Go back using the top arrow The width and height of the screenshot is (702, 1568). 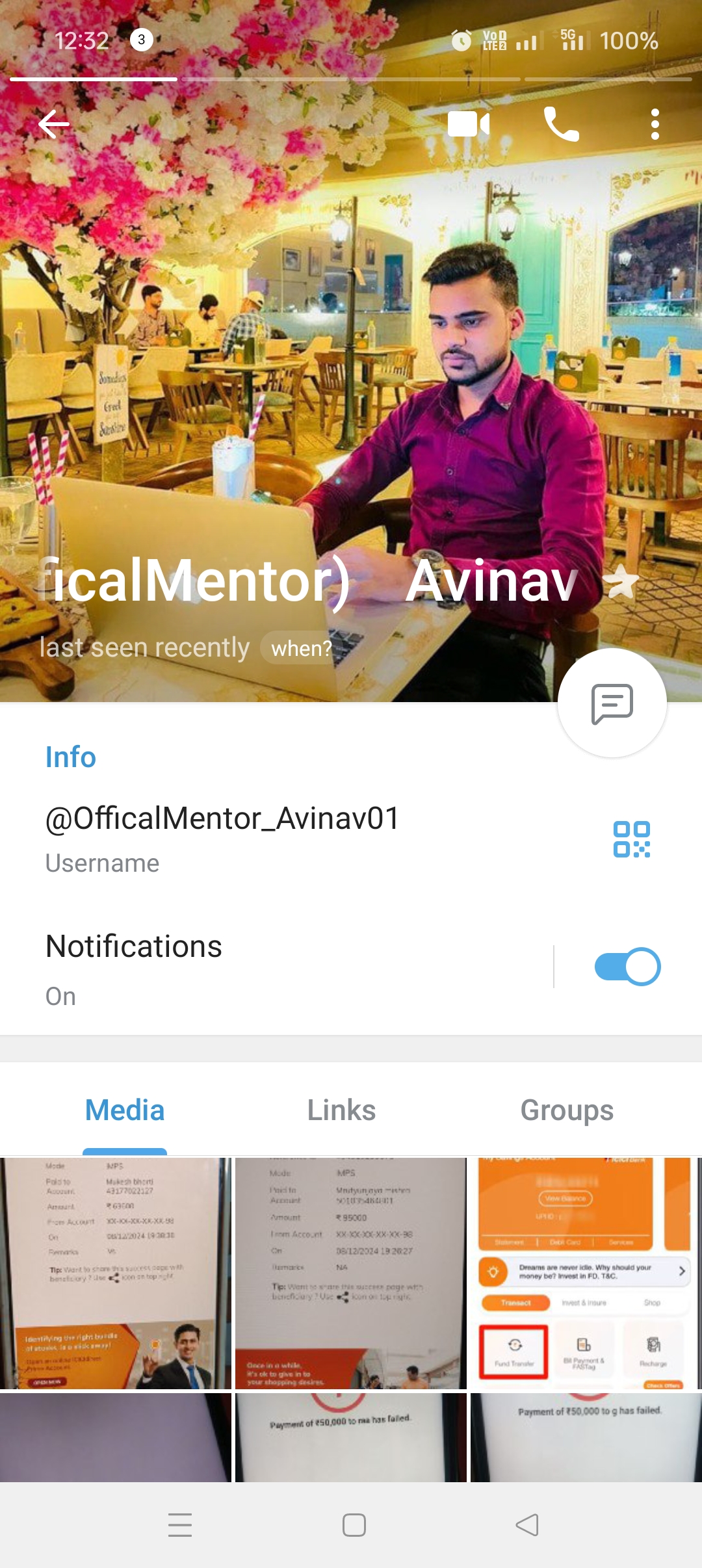53,124
